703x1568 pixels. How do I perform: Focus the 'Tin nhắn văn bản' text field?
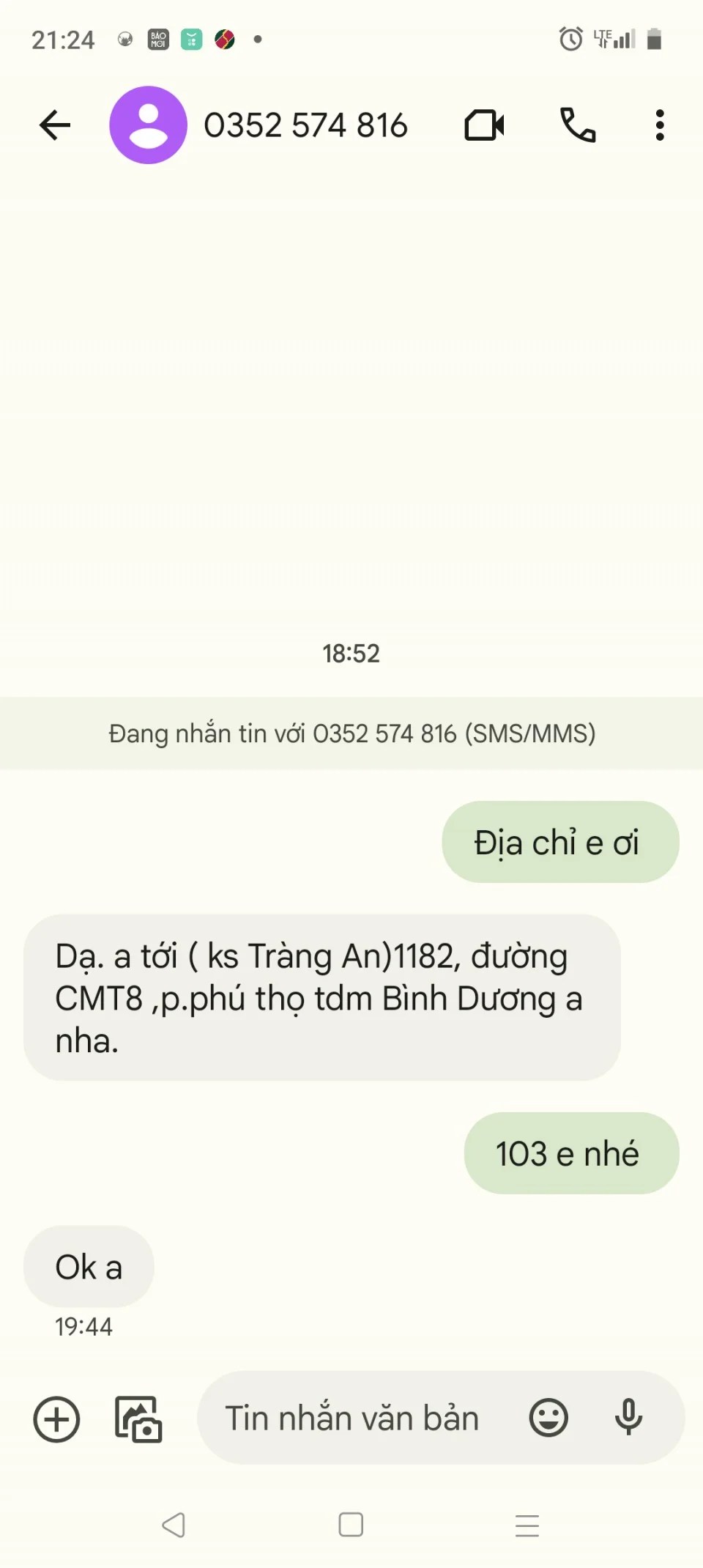tap(351, 1418)
